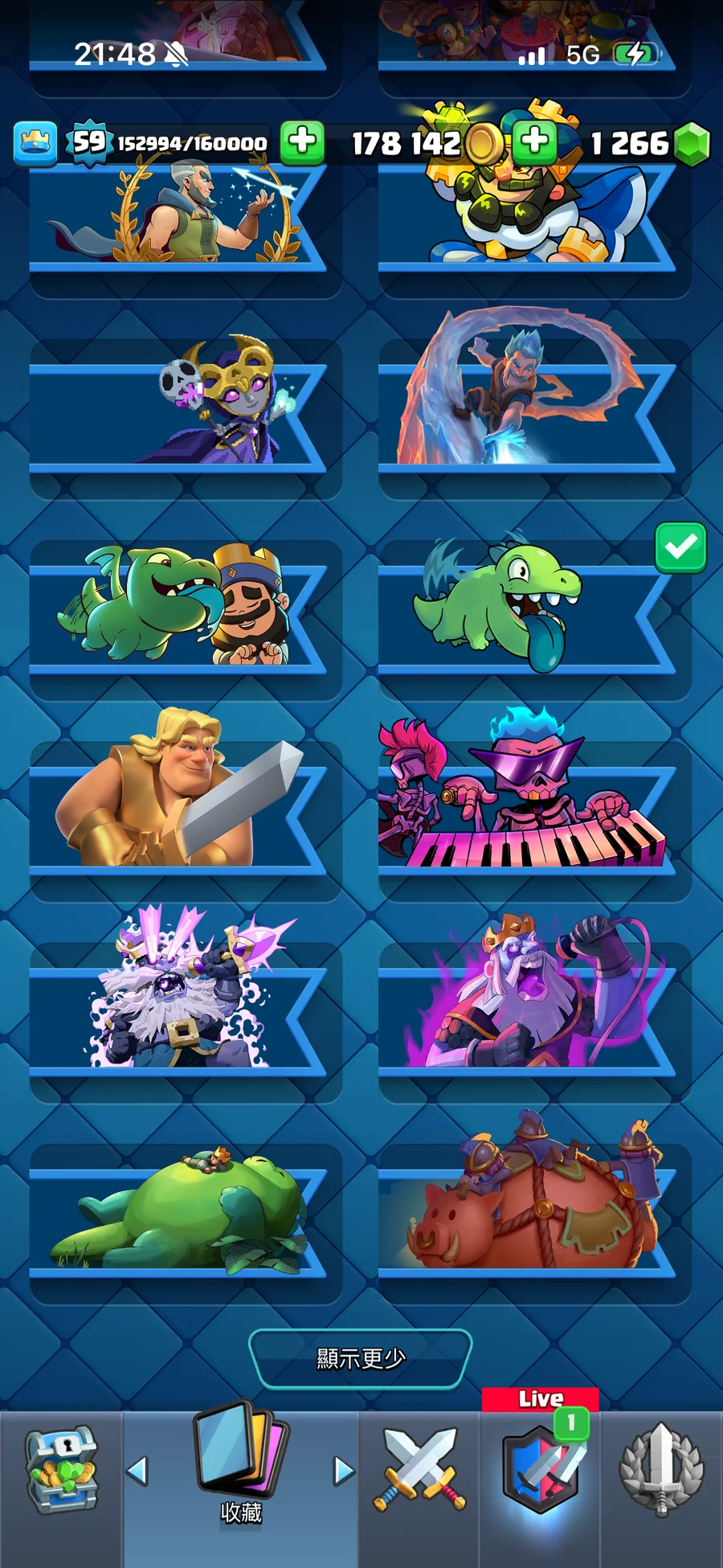
Task: Tap the right arrow beside 收藏
Action: pyautogui.click(x=344, y=1471)
